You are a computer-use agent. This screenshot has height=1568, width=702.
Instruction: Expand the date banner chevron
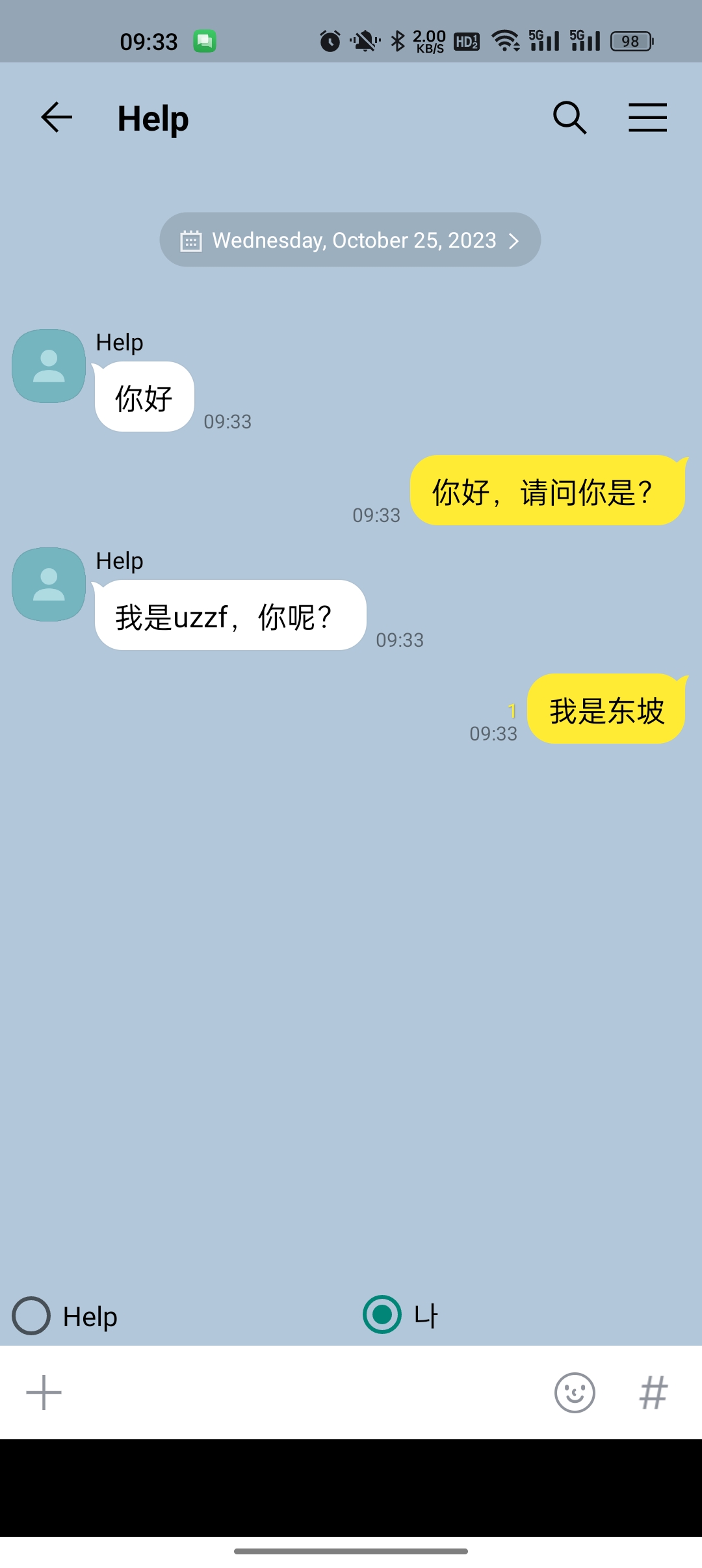click(515, 240)
